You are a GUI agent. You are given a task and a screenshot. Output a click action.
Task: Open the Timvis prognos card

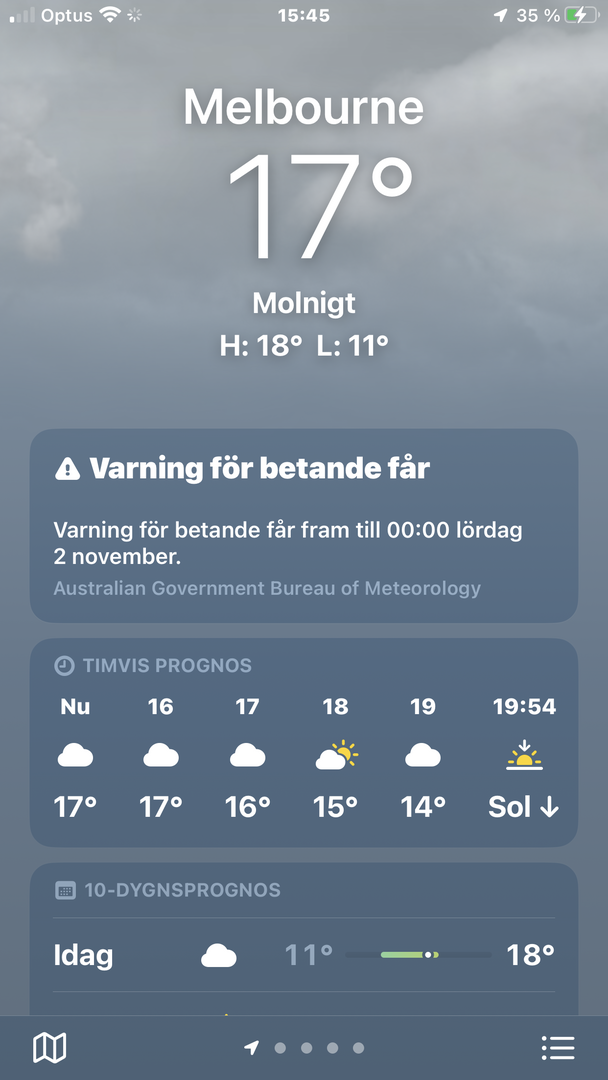click(303, 745)
